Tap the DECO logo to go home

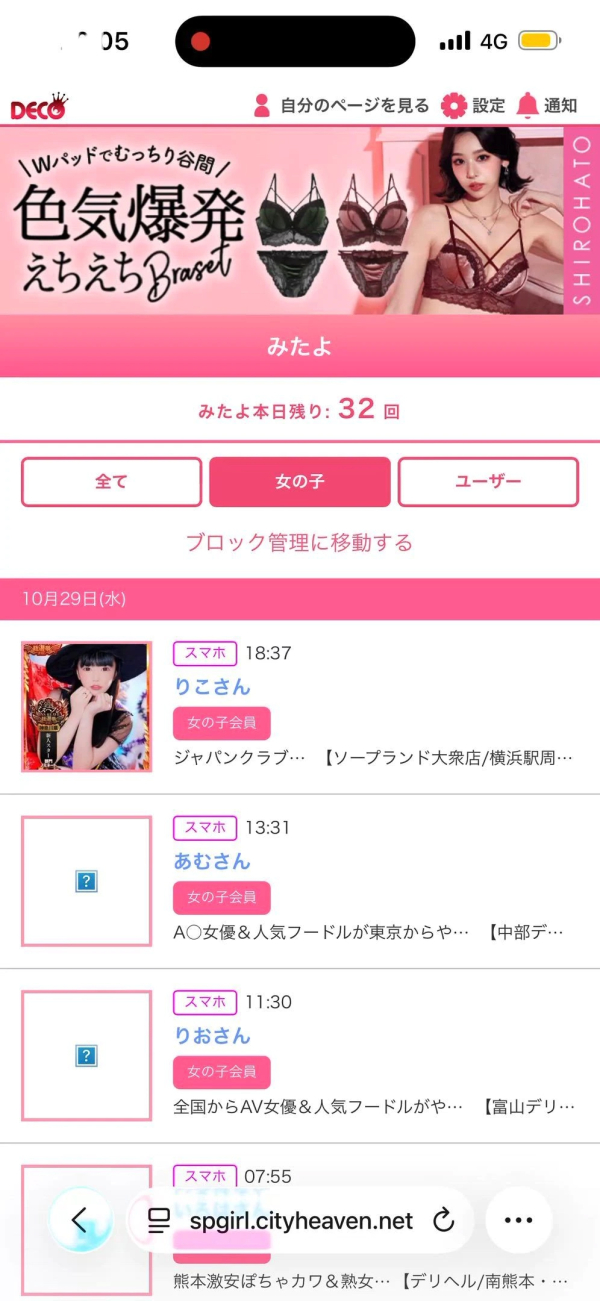[40, 106]
